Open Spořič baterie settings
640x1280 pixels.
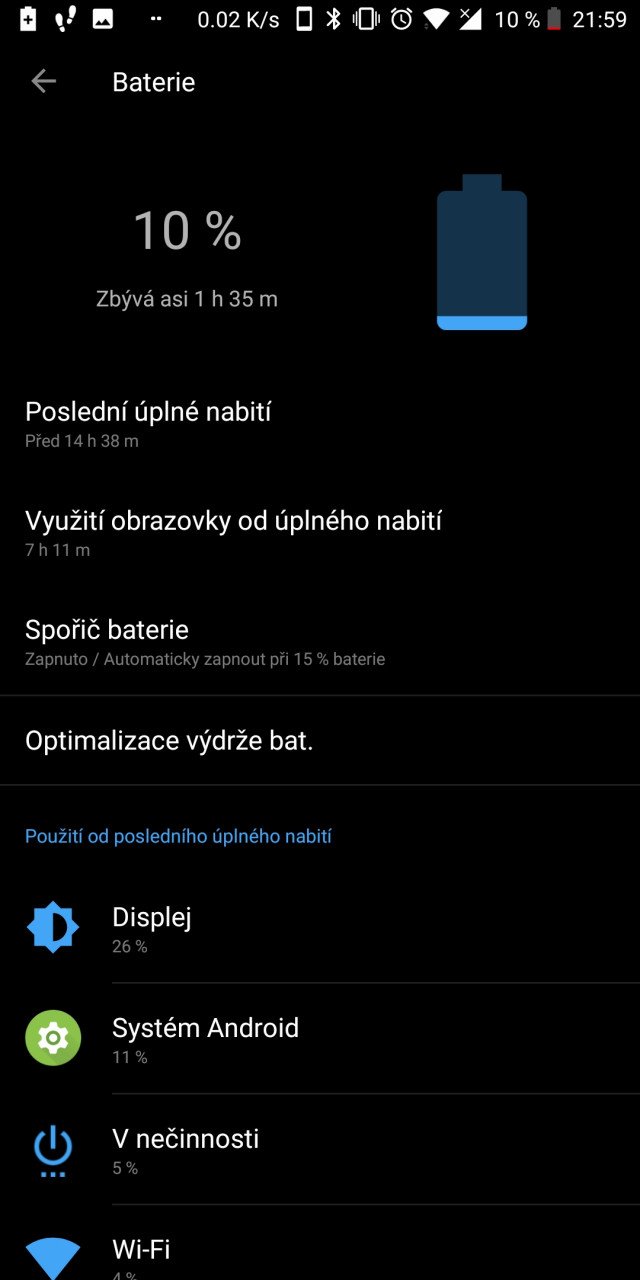point(320,642)
